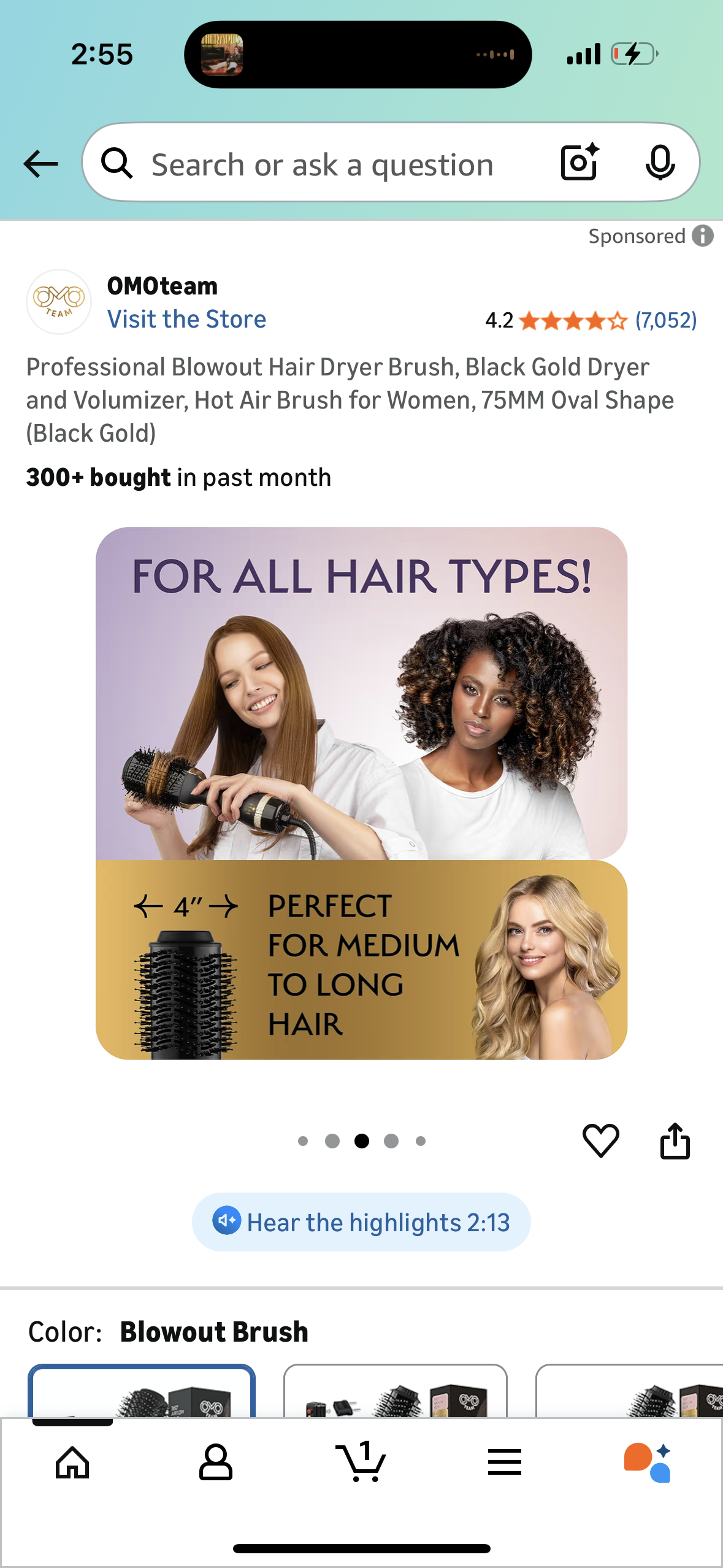Image resolution: width=723 pixels, height=1568 pixels.
Task: Tap the search or ask a question field
Action: tap(322, 165)
